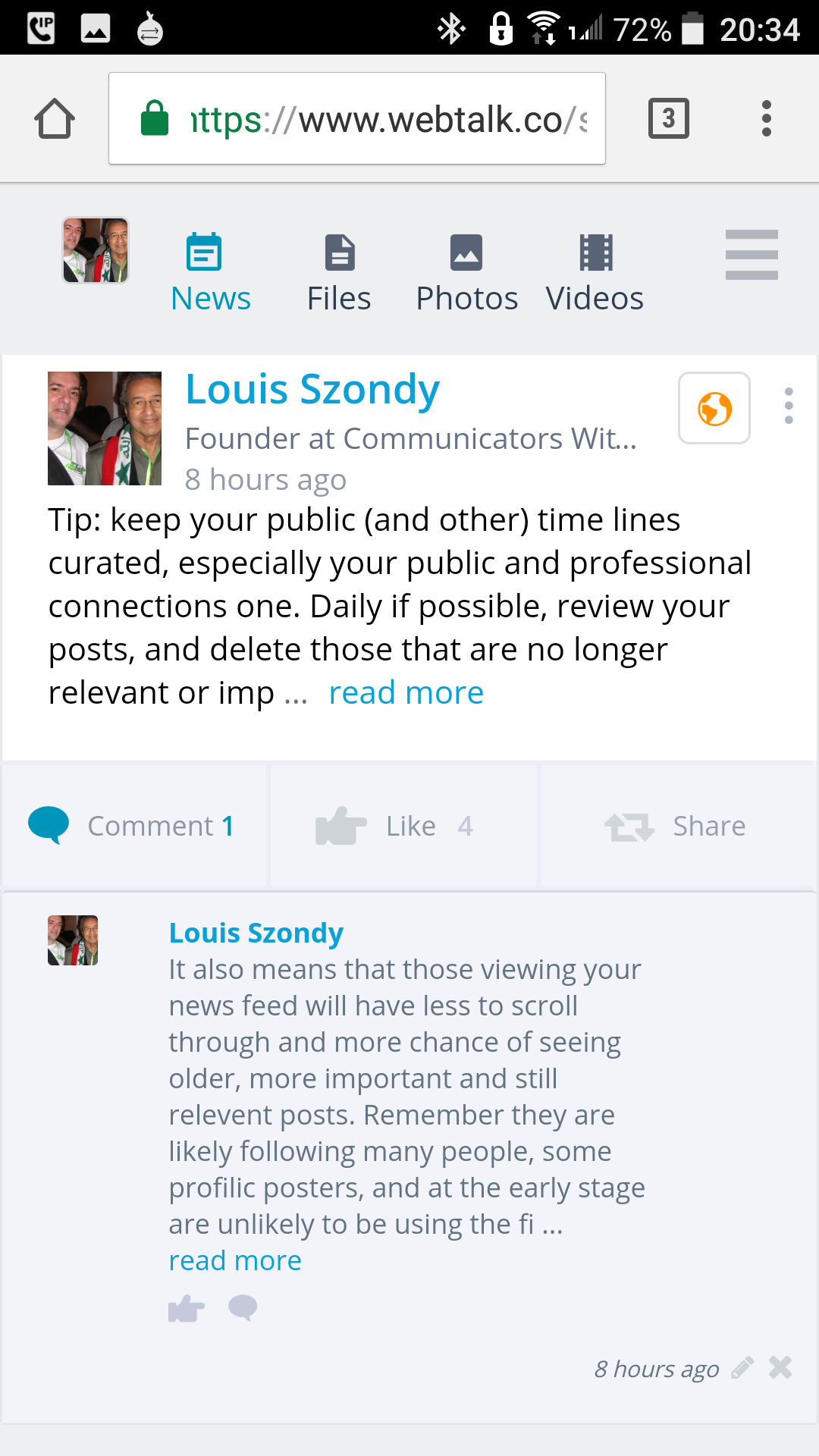Tap the orange globe privacy button

pos(714,409)
